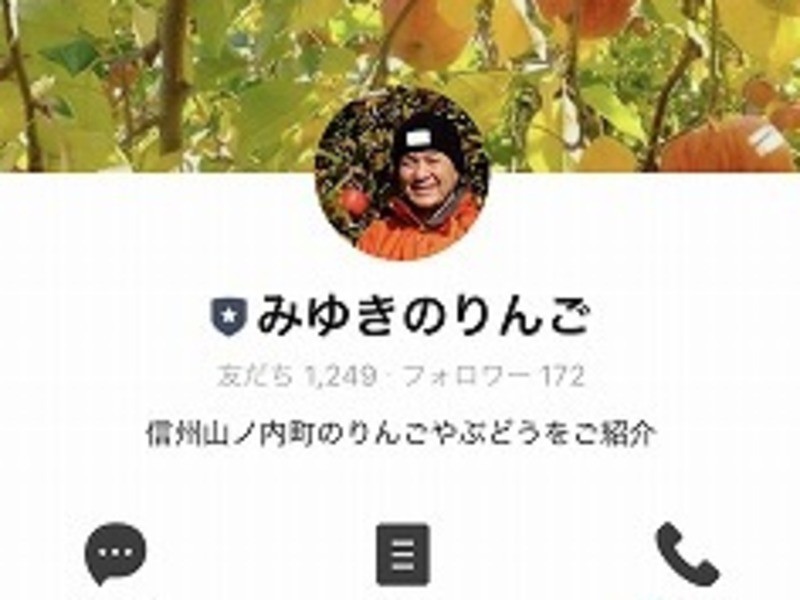The height and width of the screenshot is (600, 800).
Task: View the みゆきのりんご profile photo
Action: [x=403, y=172]
